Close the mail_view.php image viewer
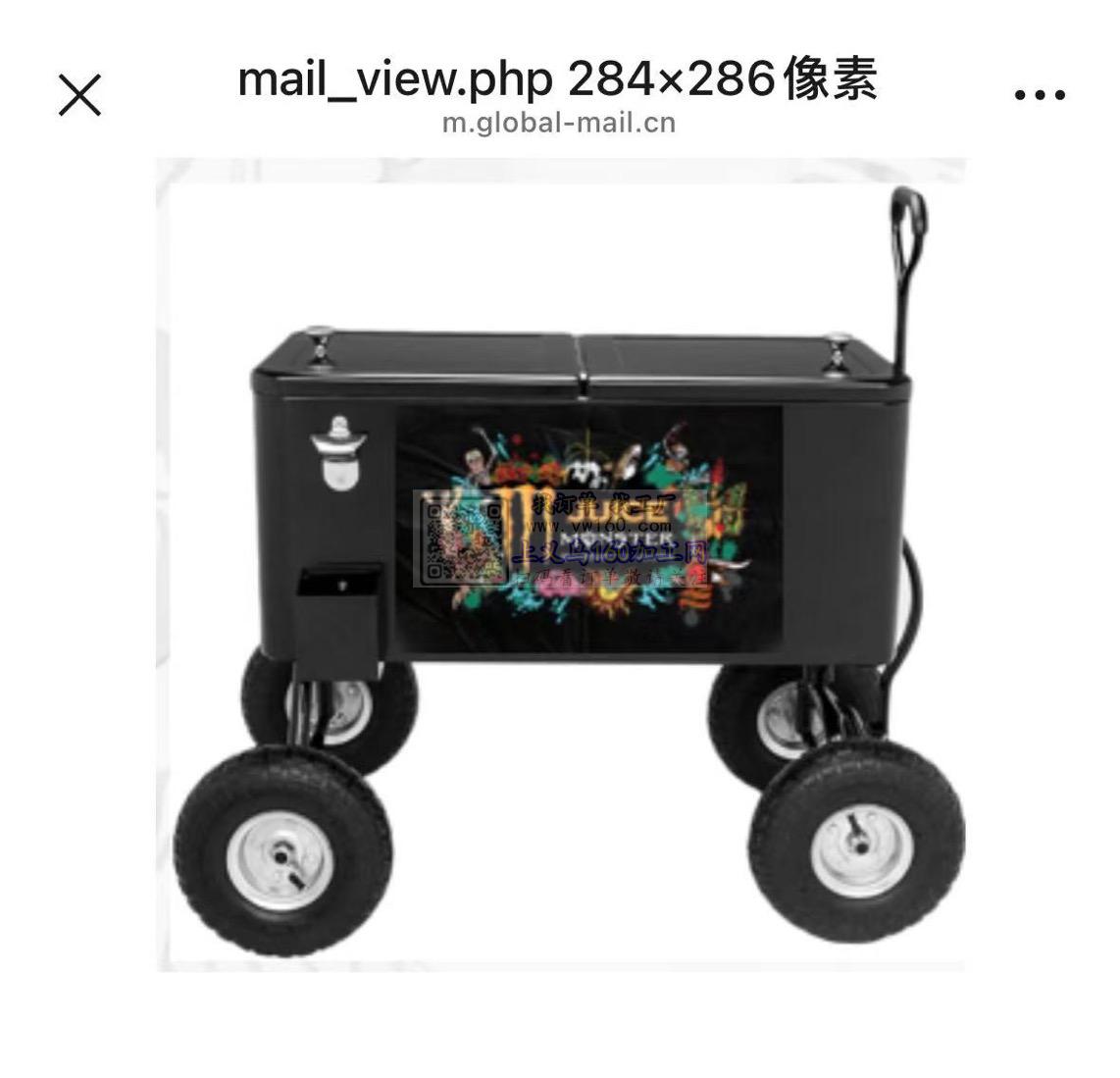The image size is (1120, 1078). 79,95
